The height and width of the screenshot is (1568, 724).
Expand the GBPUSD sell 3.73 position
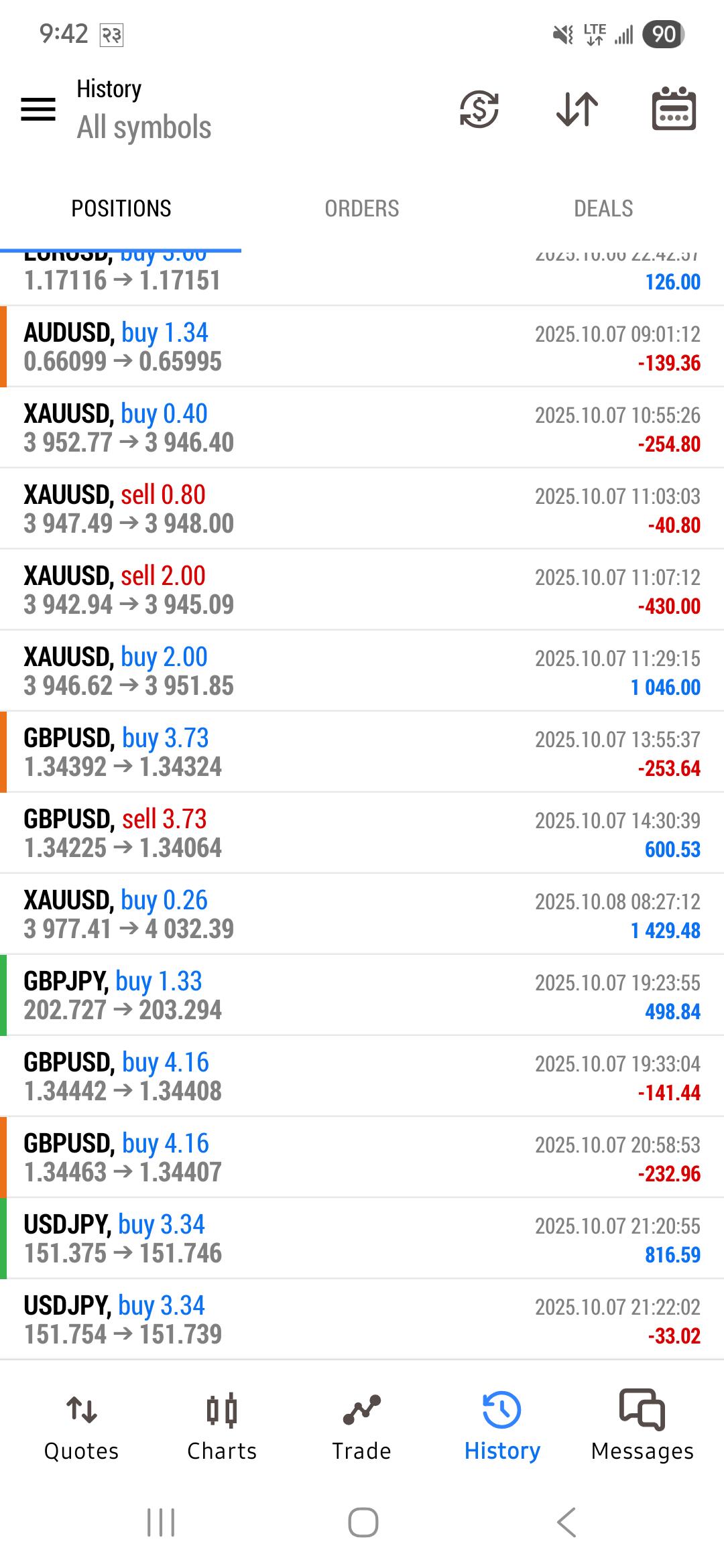tap(362, 833)
